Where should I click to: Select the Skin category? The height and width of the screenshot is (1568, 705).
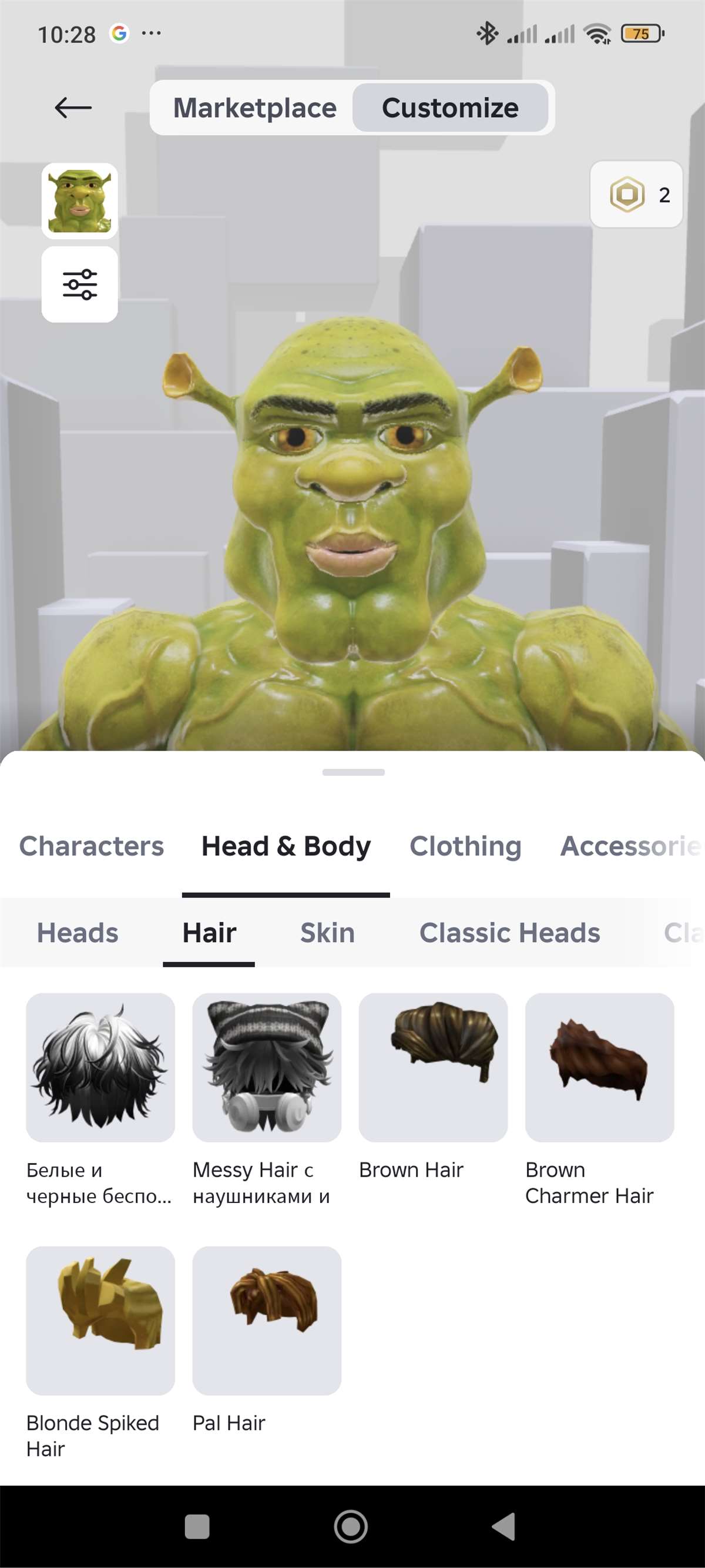(x=327, y=933)
